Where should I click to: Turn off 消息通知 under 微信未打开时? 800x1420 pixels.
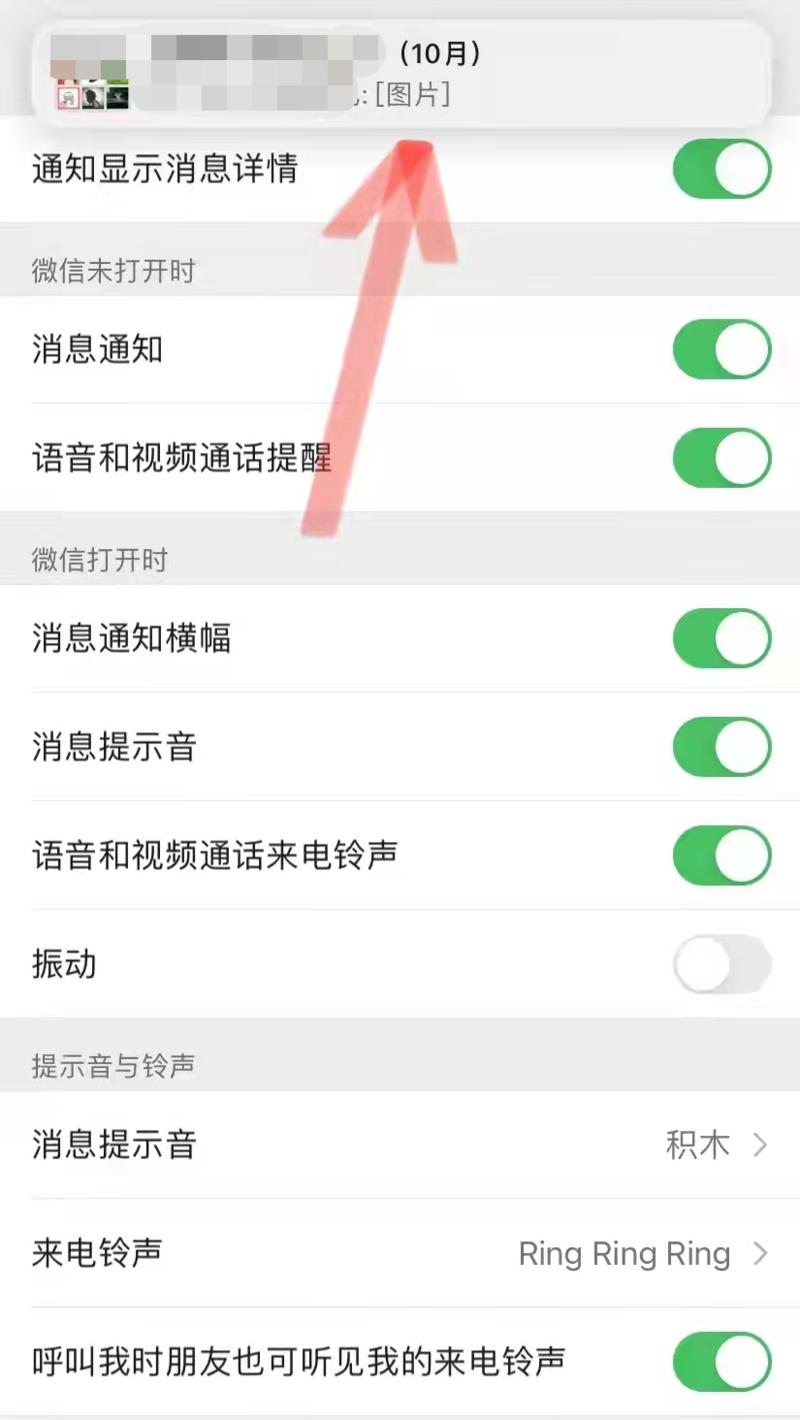click(x=722, y=349)
